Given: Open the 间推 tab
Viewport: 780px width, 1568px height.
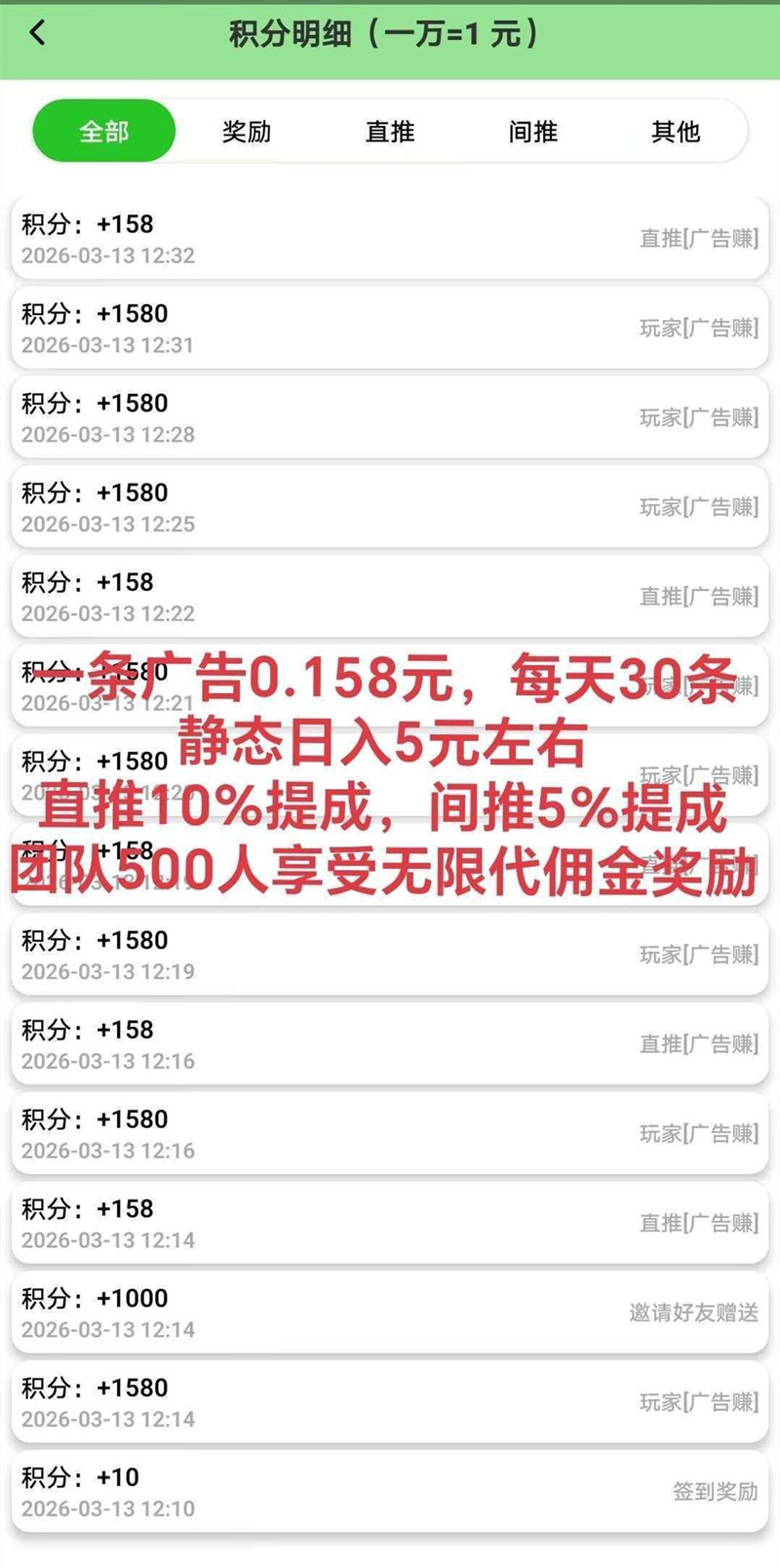Looking at the screenshot, I should pyautogui.click(x=532, y=131).
